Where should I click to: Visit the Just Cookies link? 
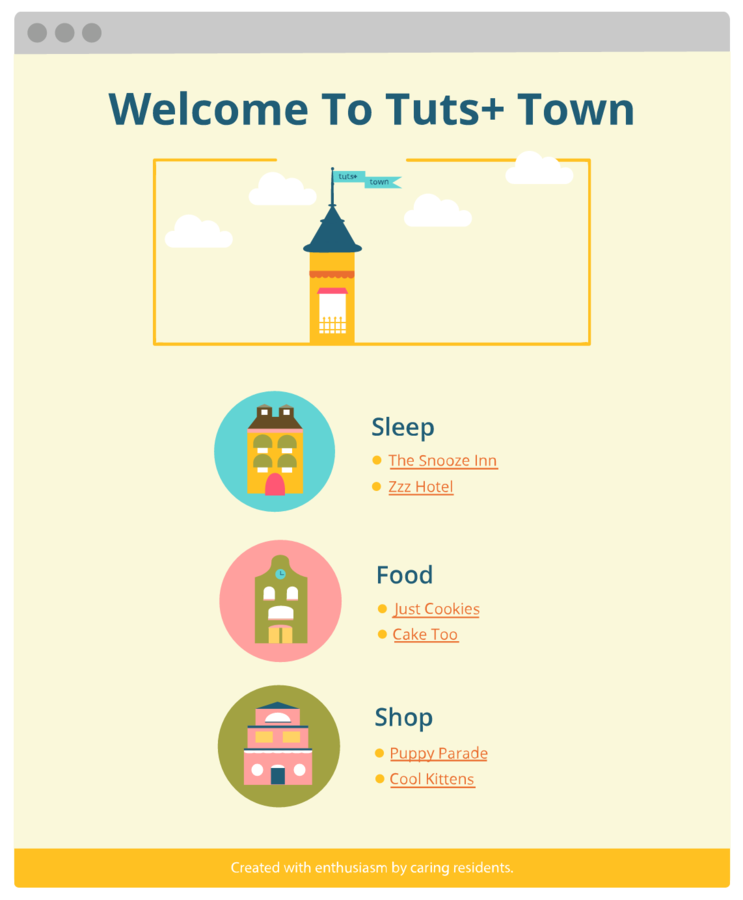point(436,609)
